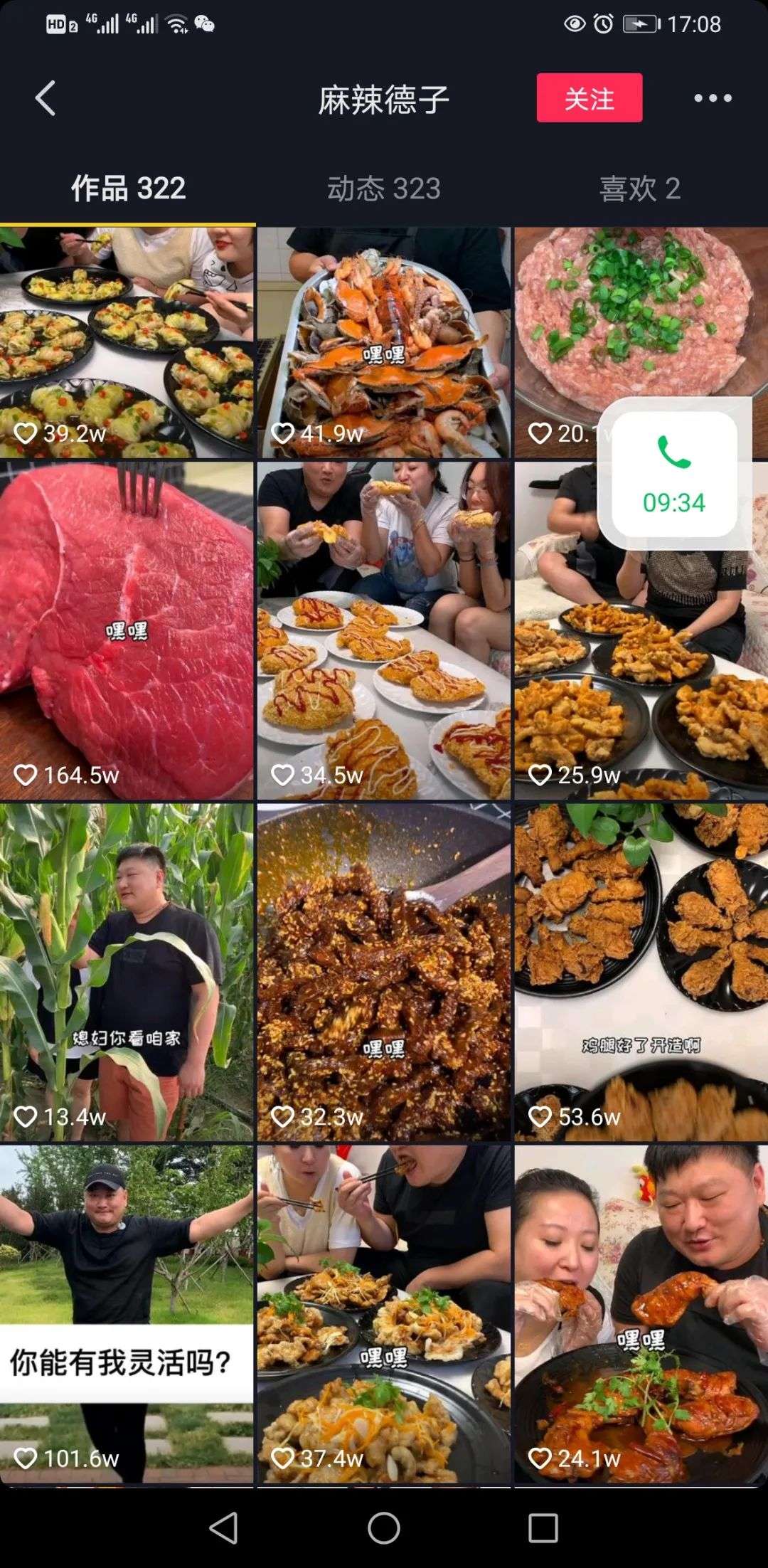Open the raw beef video with 164.5w likes
The height and width of the screenshot is (1568, 768).
coord(127,630)
